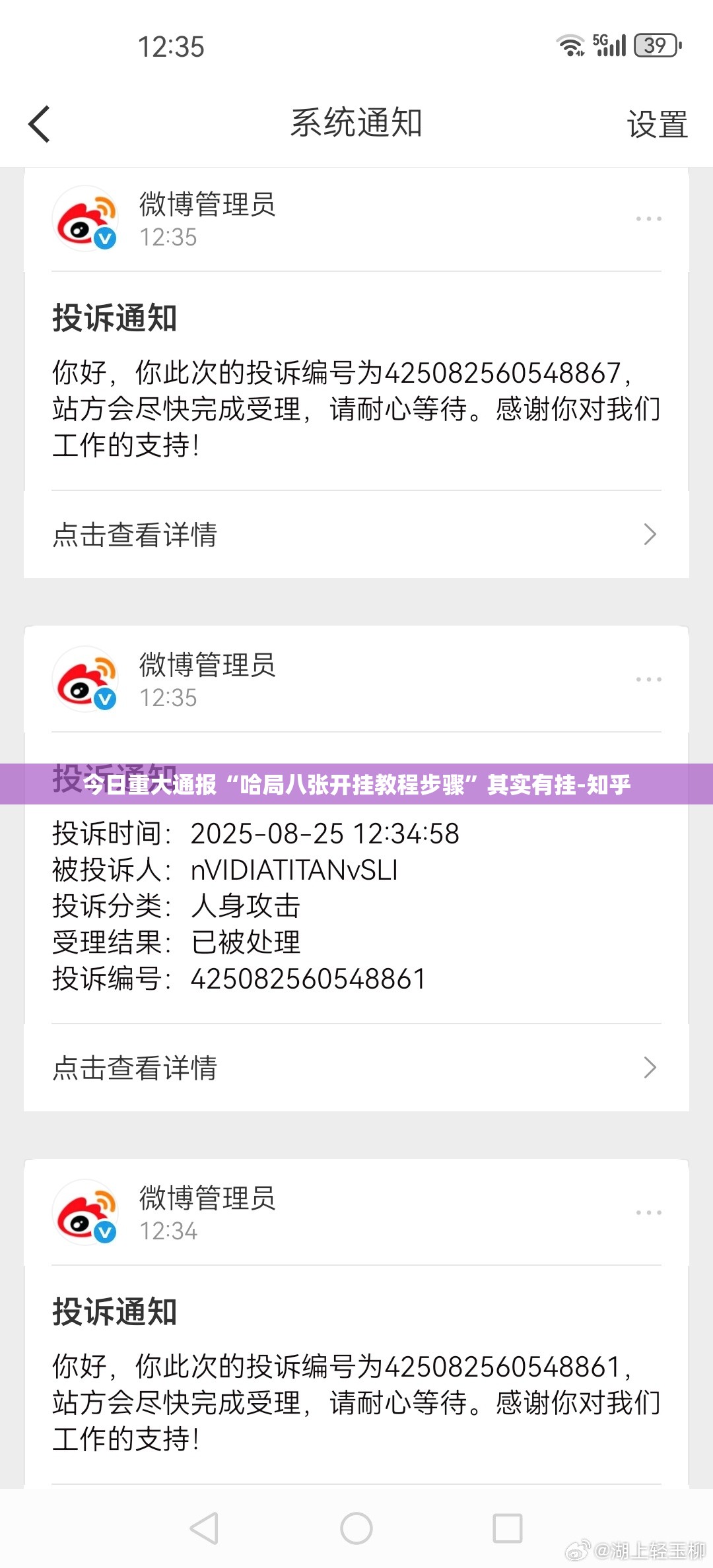Open 设置 in the top bar
The width and height of the screenshot is (713, 1568).
pos(657,124)
